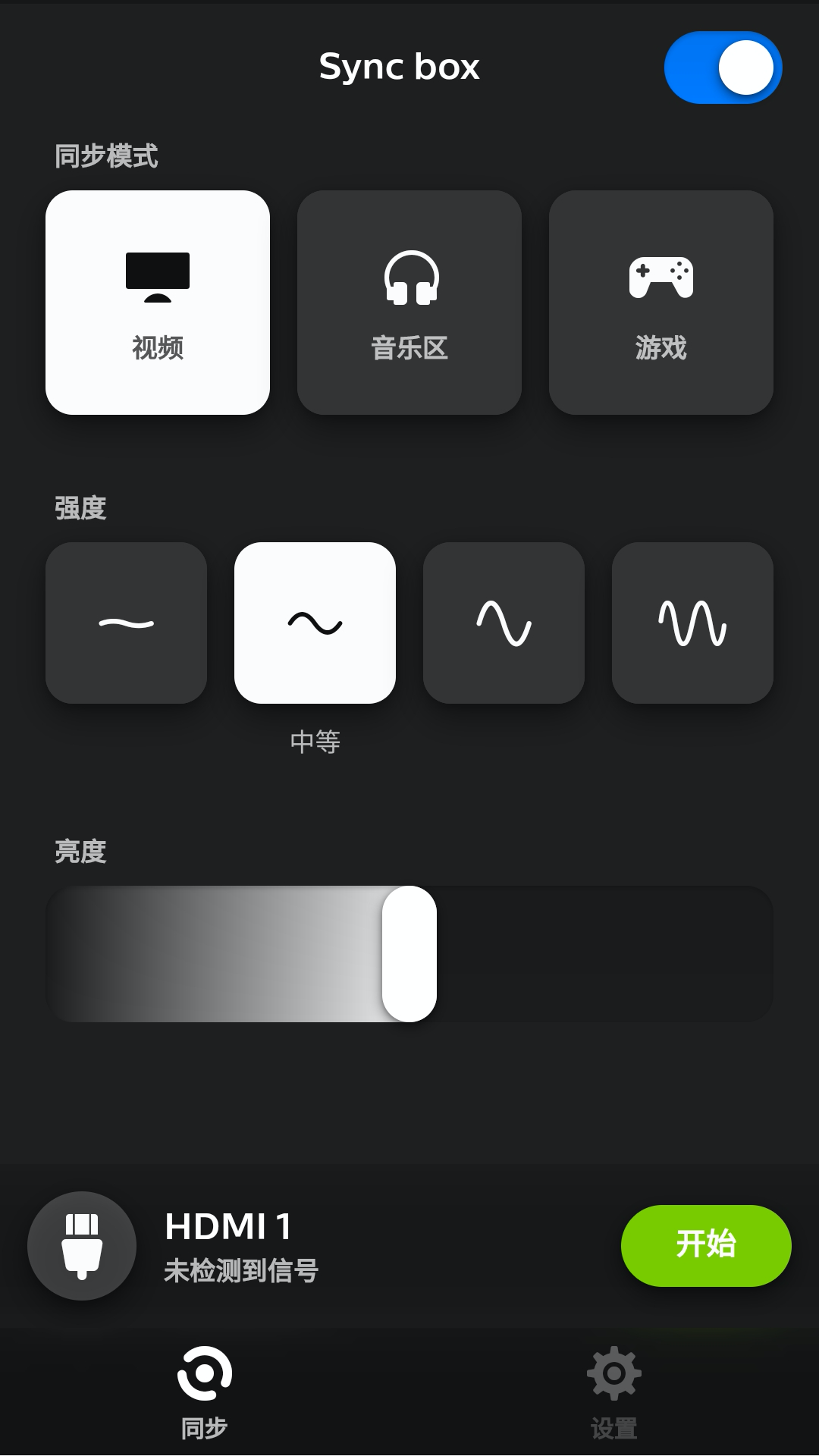Select the 游戏 game mode with gamepad icon
This screenshot has width=819, height=1456.
661,302
